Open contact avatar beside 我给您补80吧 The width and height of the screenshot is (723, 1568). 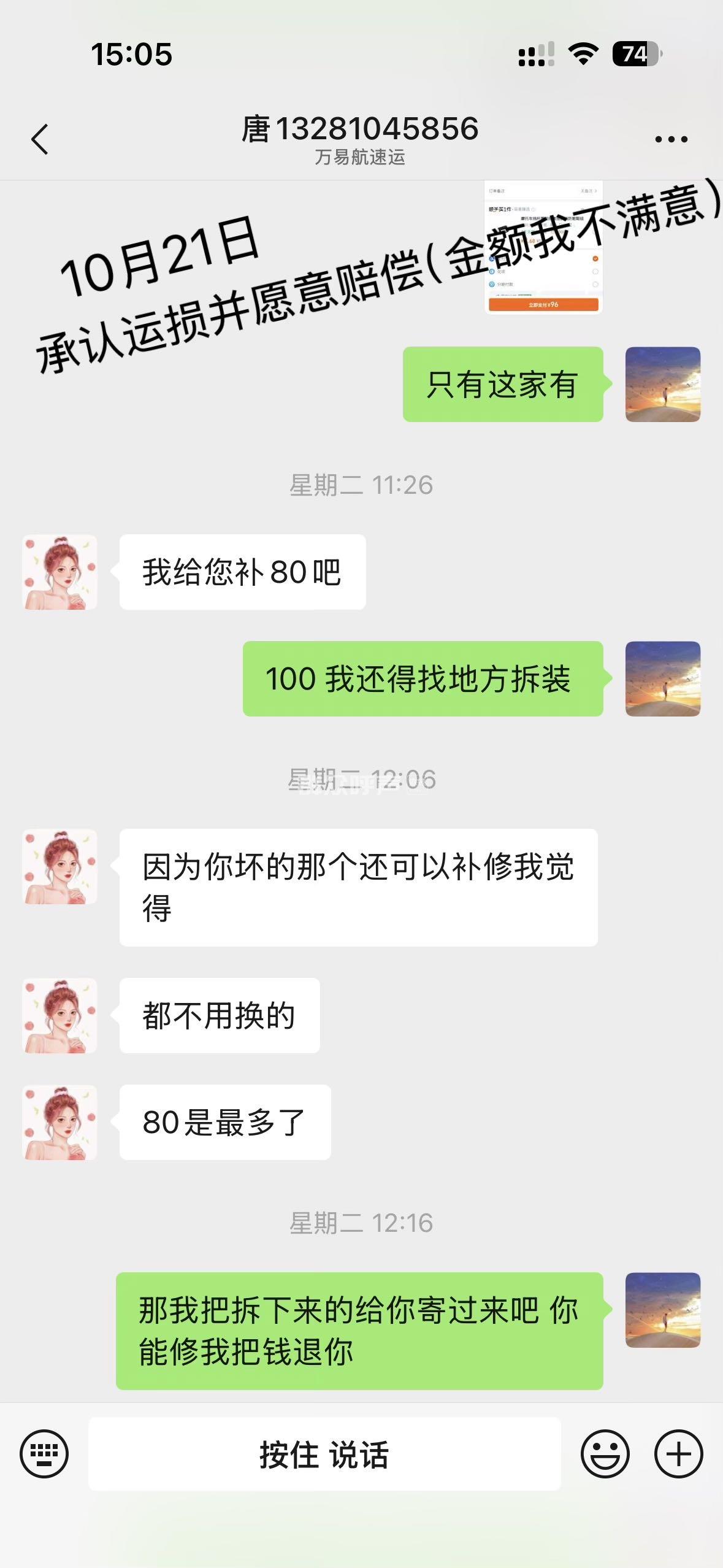tap(60, 572)
